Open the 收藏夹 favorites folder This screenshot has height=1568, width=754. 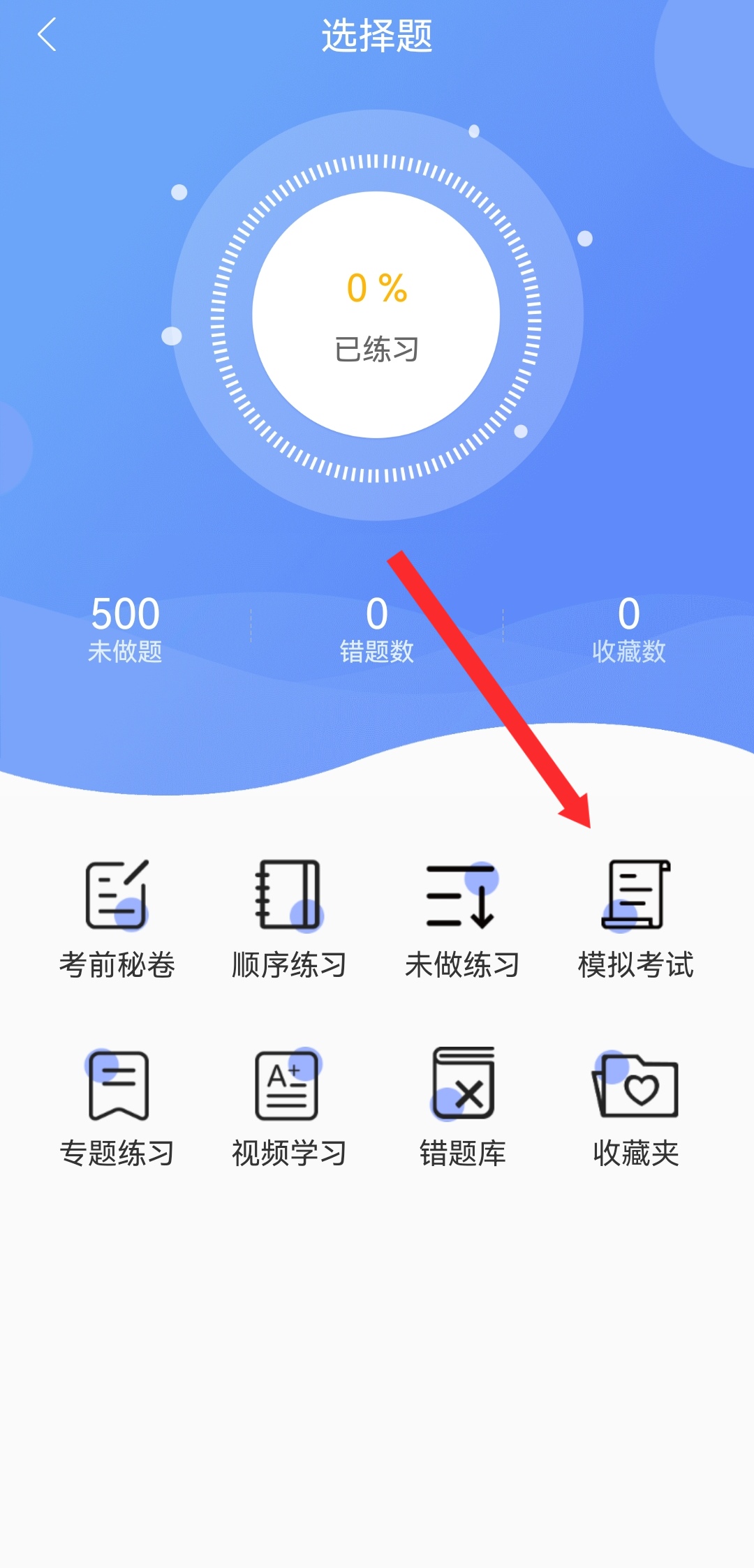(x=635, y=1106)
